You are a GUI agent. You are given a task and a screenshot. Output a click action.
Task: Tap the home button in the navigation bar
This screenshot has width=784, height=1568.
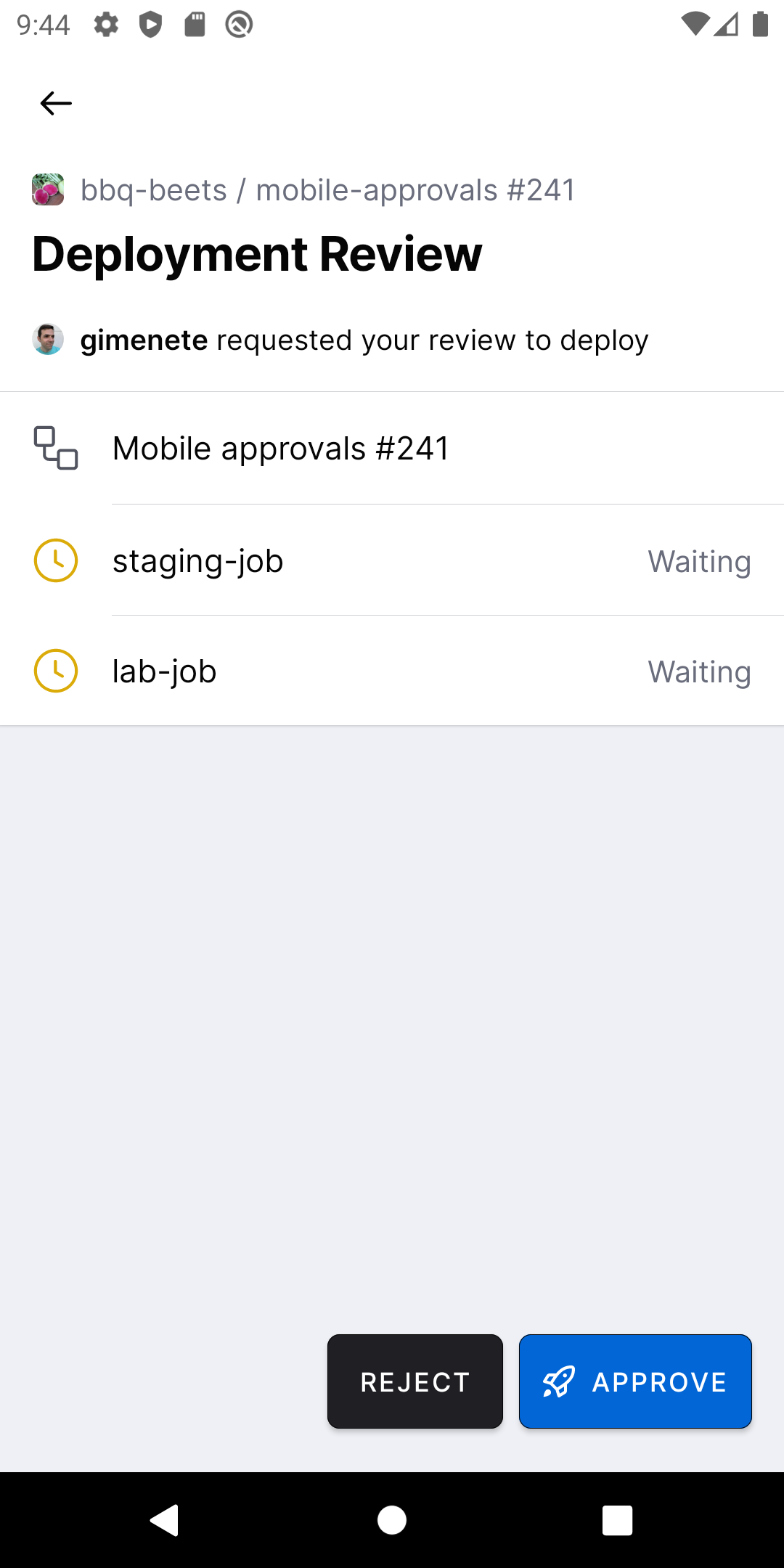392,1520
